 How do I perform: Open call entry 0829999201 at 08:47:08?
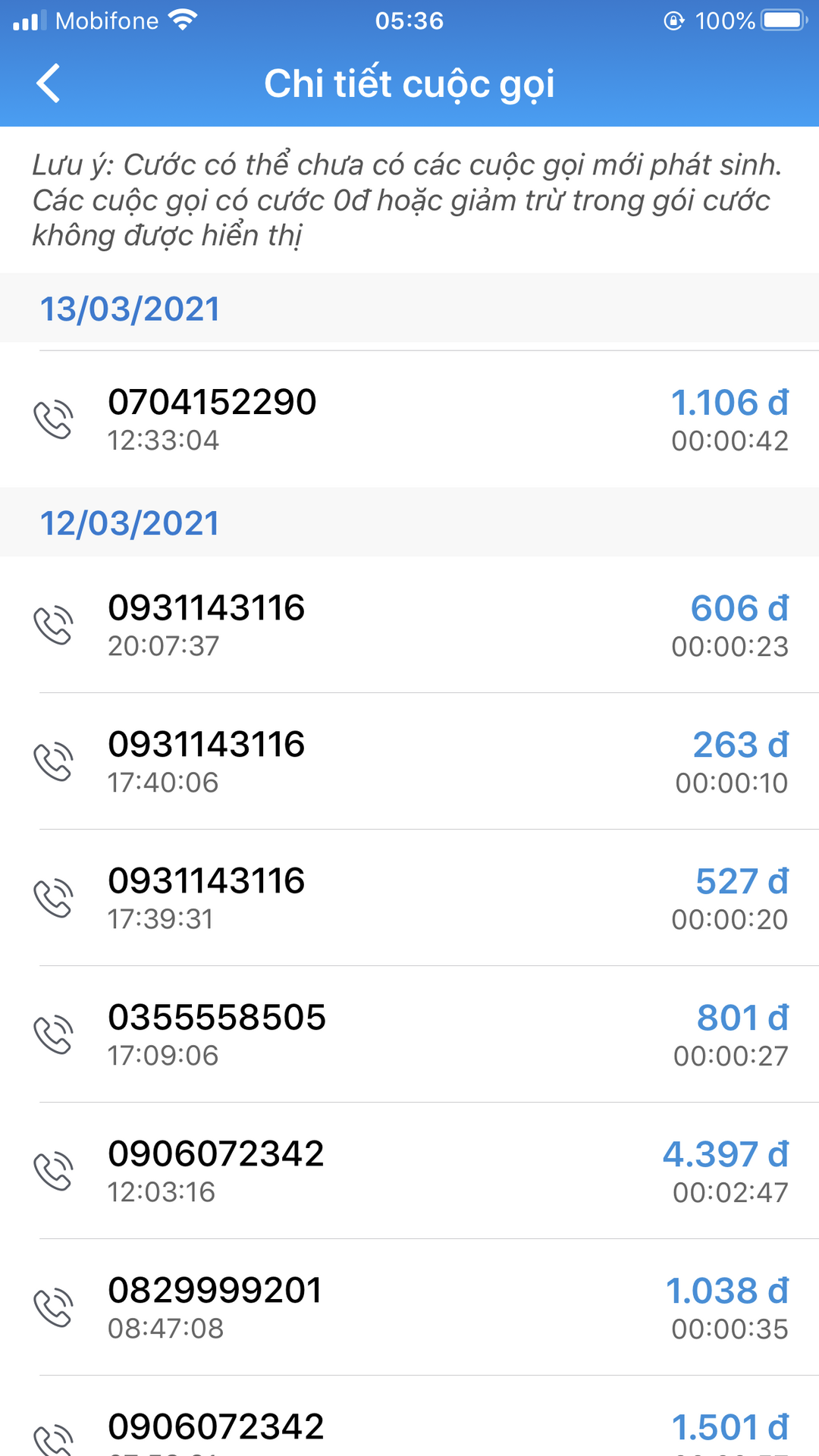409,1307
